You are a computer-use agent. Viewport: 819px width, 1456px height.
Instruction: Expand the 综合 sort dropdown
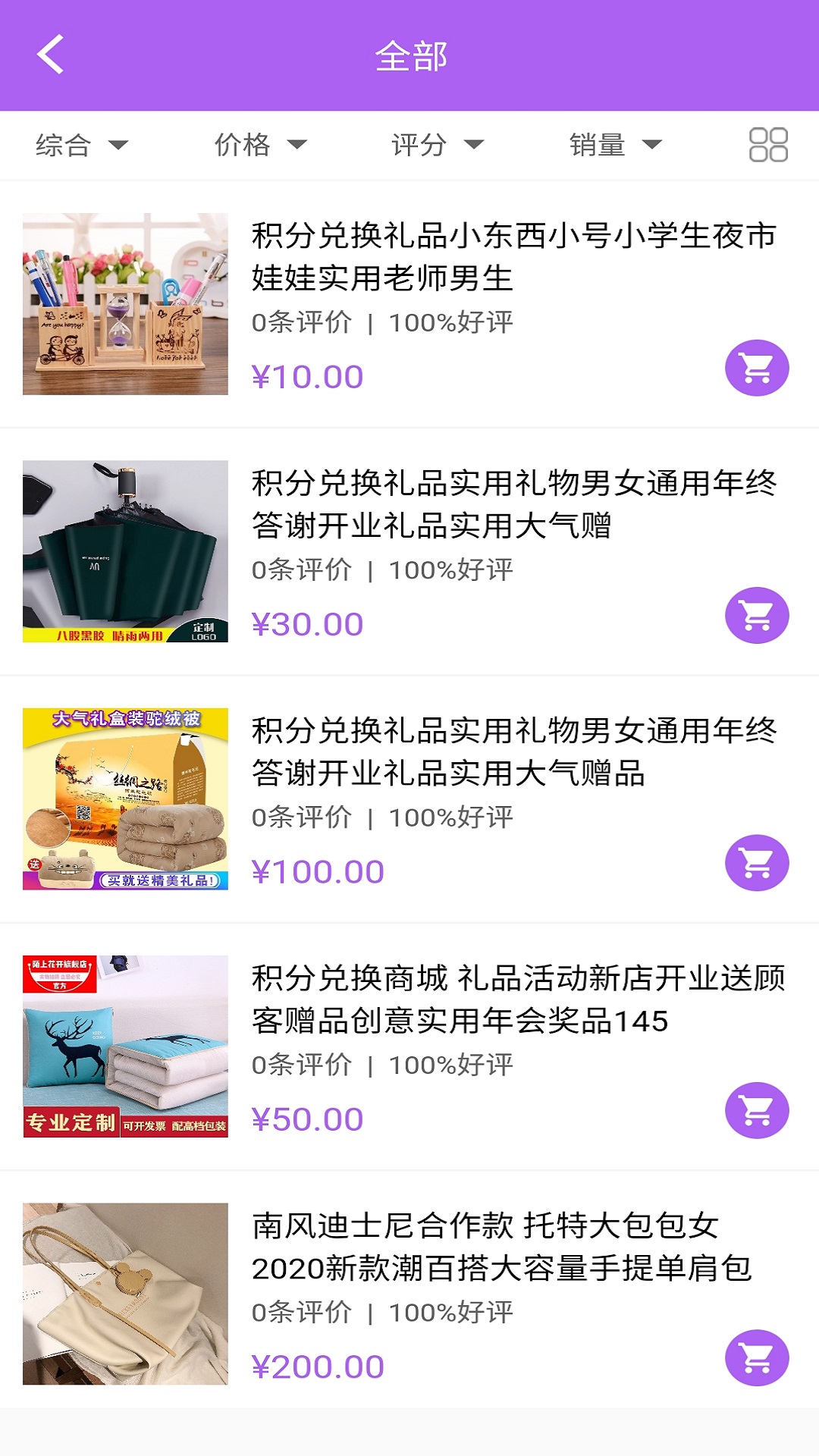(81, 145)
